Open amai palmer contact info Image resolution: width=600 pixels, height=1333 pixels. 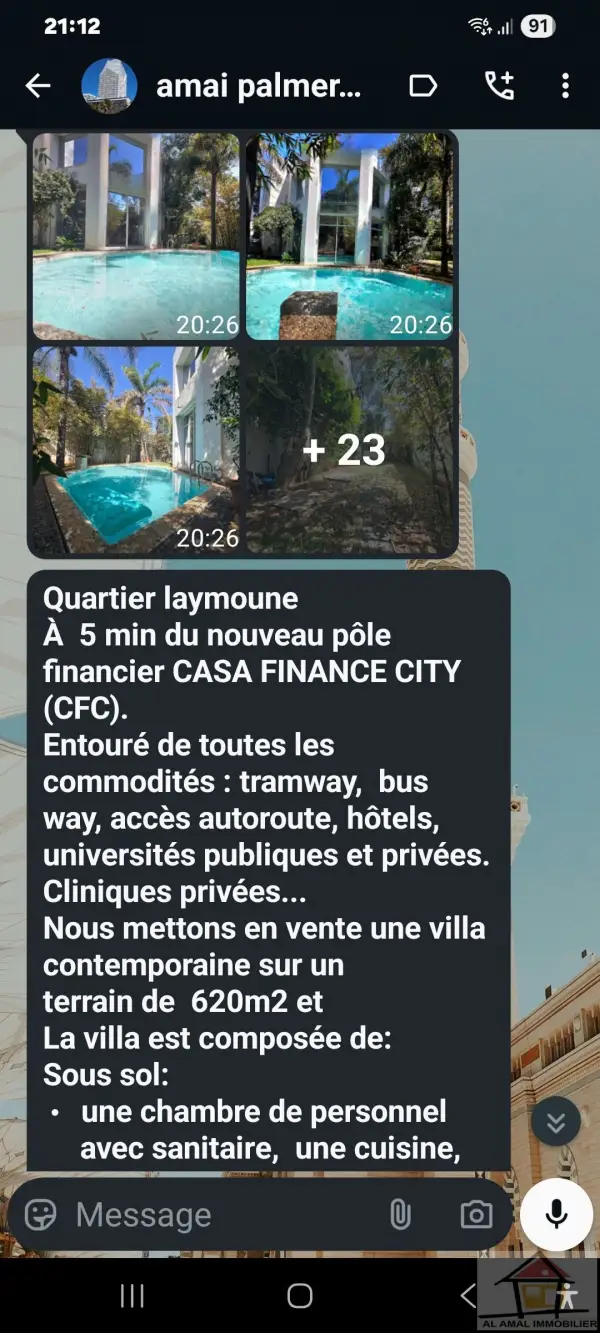point(257,87)
